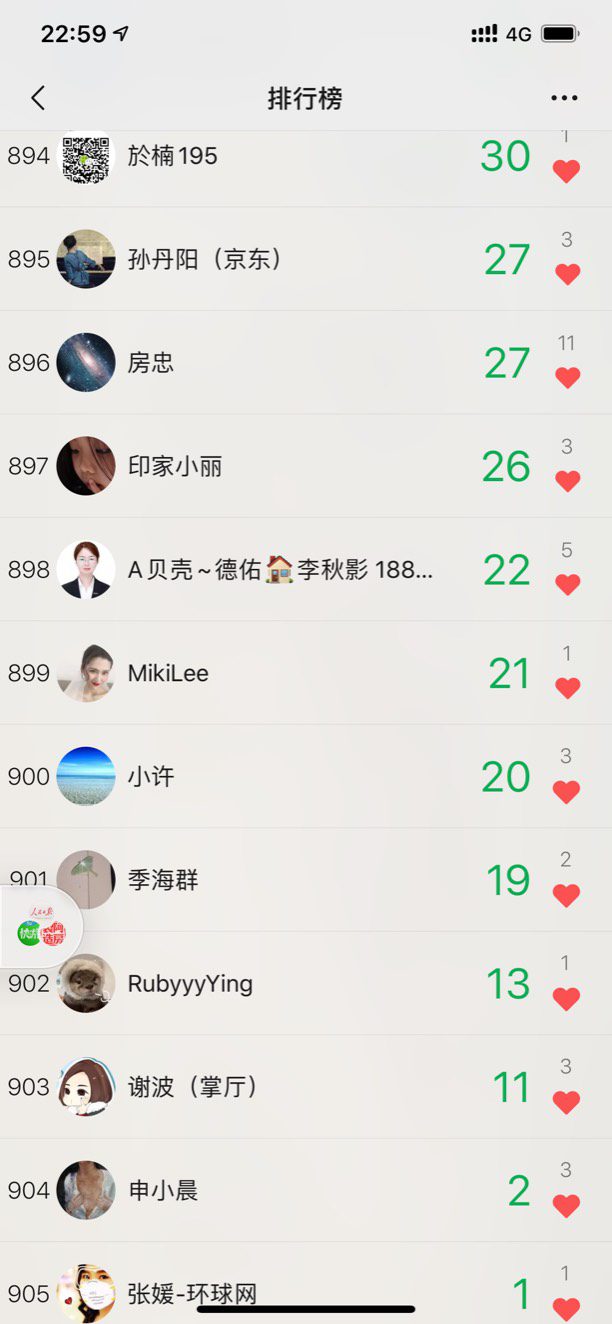
Task: Like 小许's ranking entry
Action: tap(567, 792)
